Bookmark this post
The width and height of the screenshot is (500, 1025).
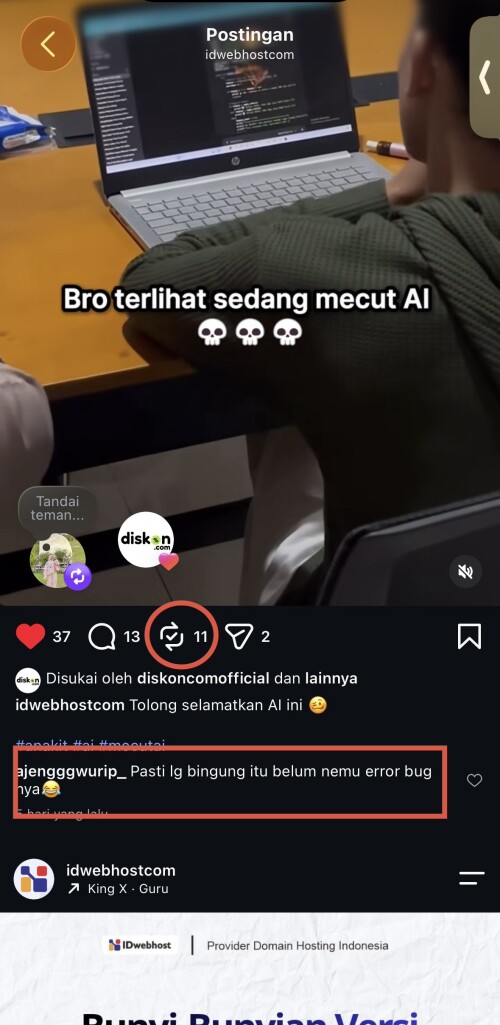point(469,636)
